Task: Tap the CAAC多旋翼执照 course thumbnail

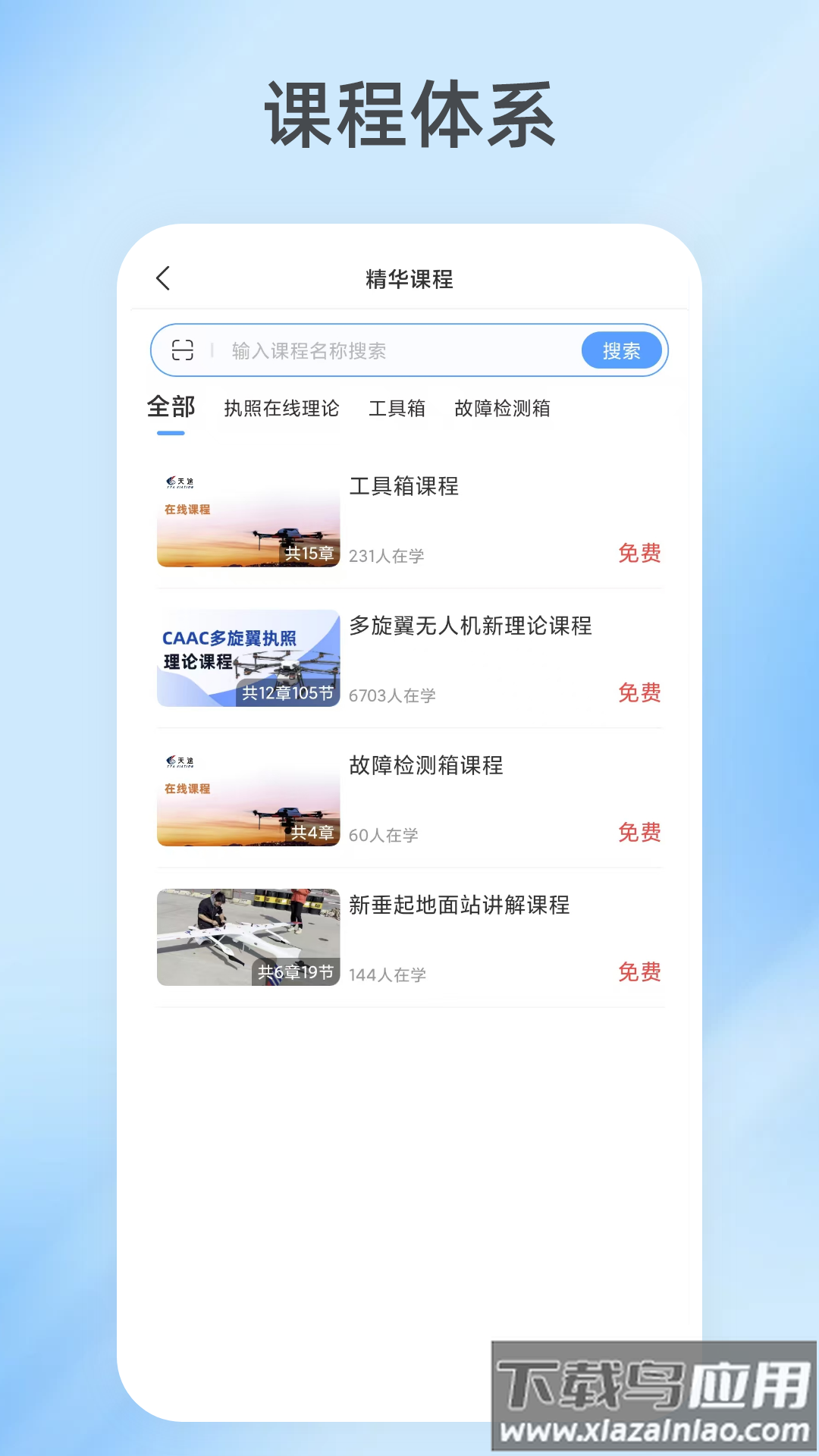Action: click(249, 659)
